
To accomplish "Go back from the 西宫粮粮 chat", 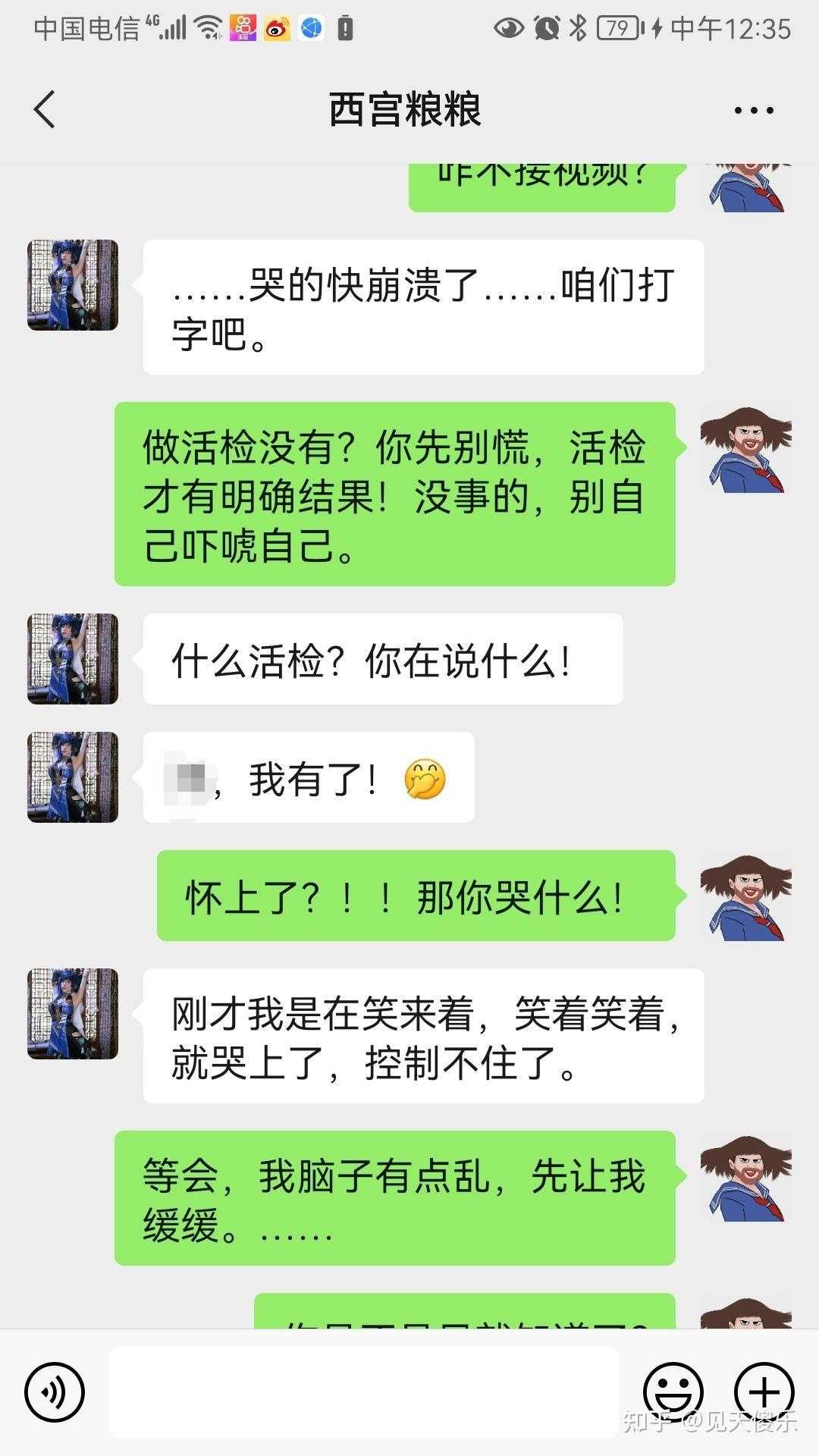I will click(45, 109).
